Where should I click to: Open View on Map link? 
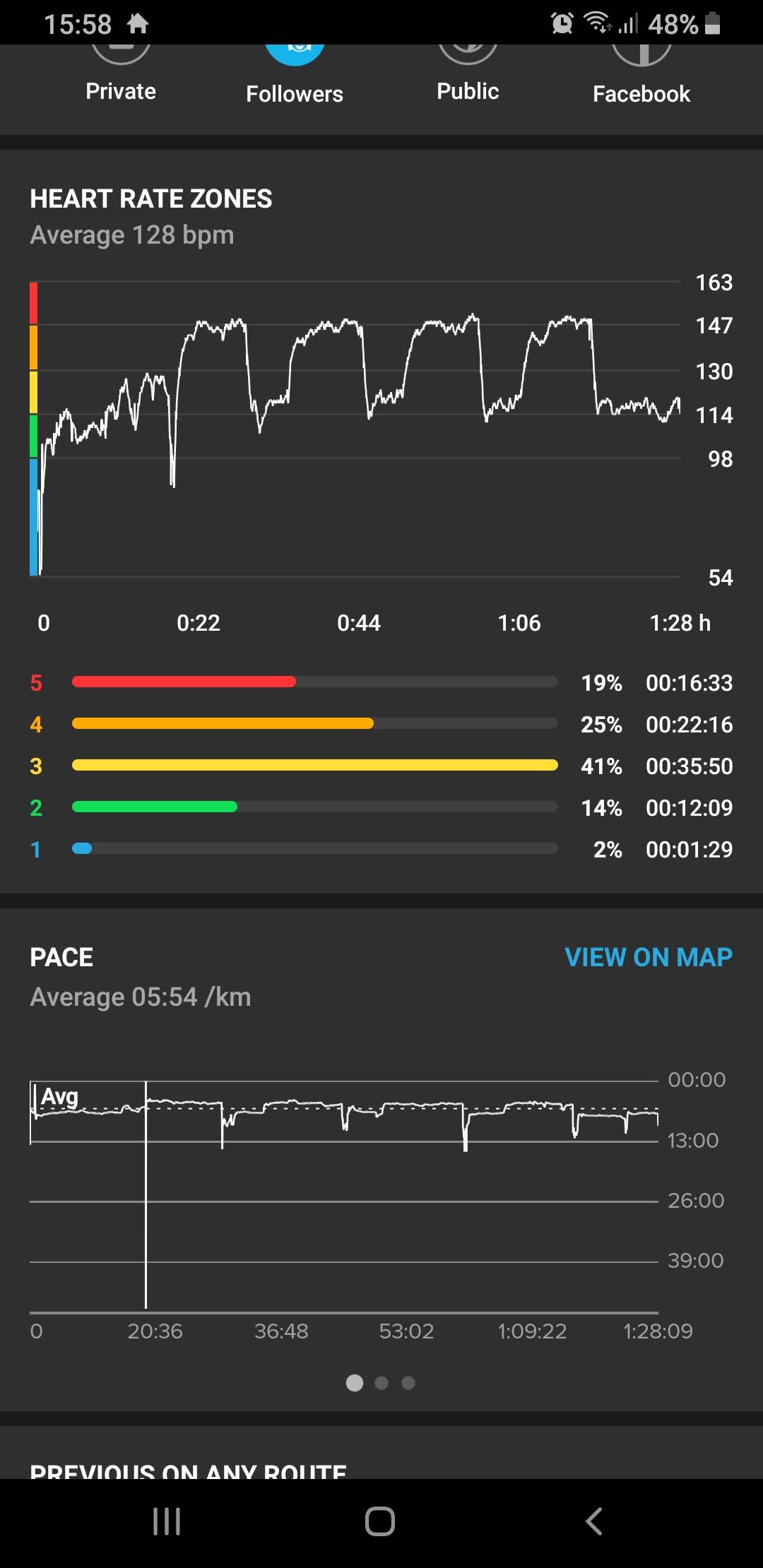(649, 957)
